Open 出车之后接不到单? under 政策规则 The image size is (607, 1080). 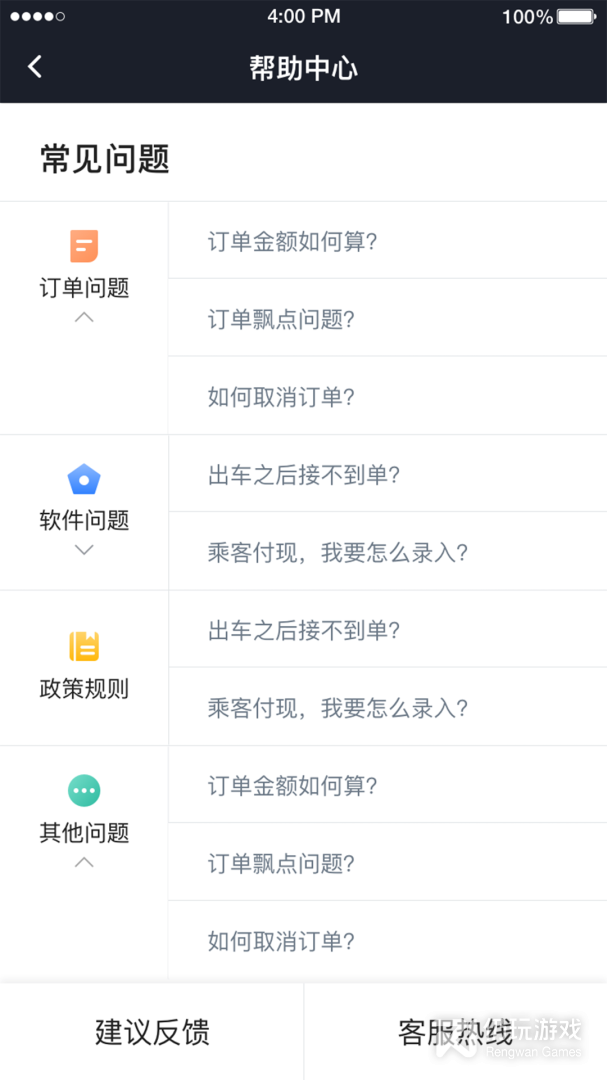[388, 629]
